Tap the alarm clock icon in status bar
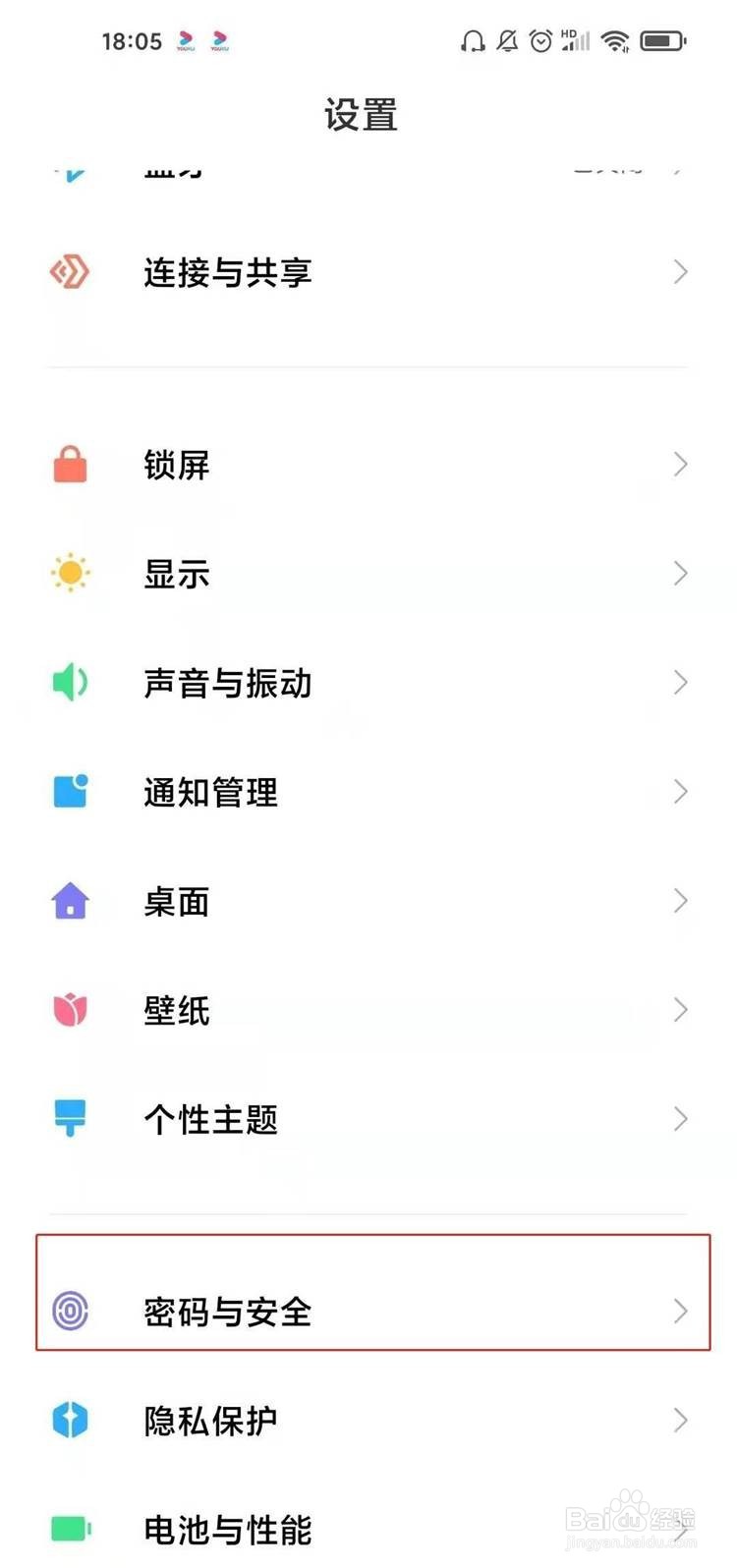The height and width of the screenshot is (1568, 737). [x=539, y=40]
